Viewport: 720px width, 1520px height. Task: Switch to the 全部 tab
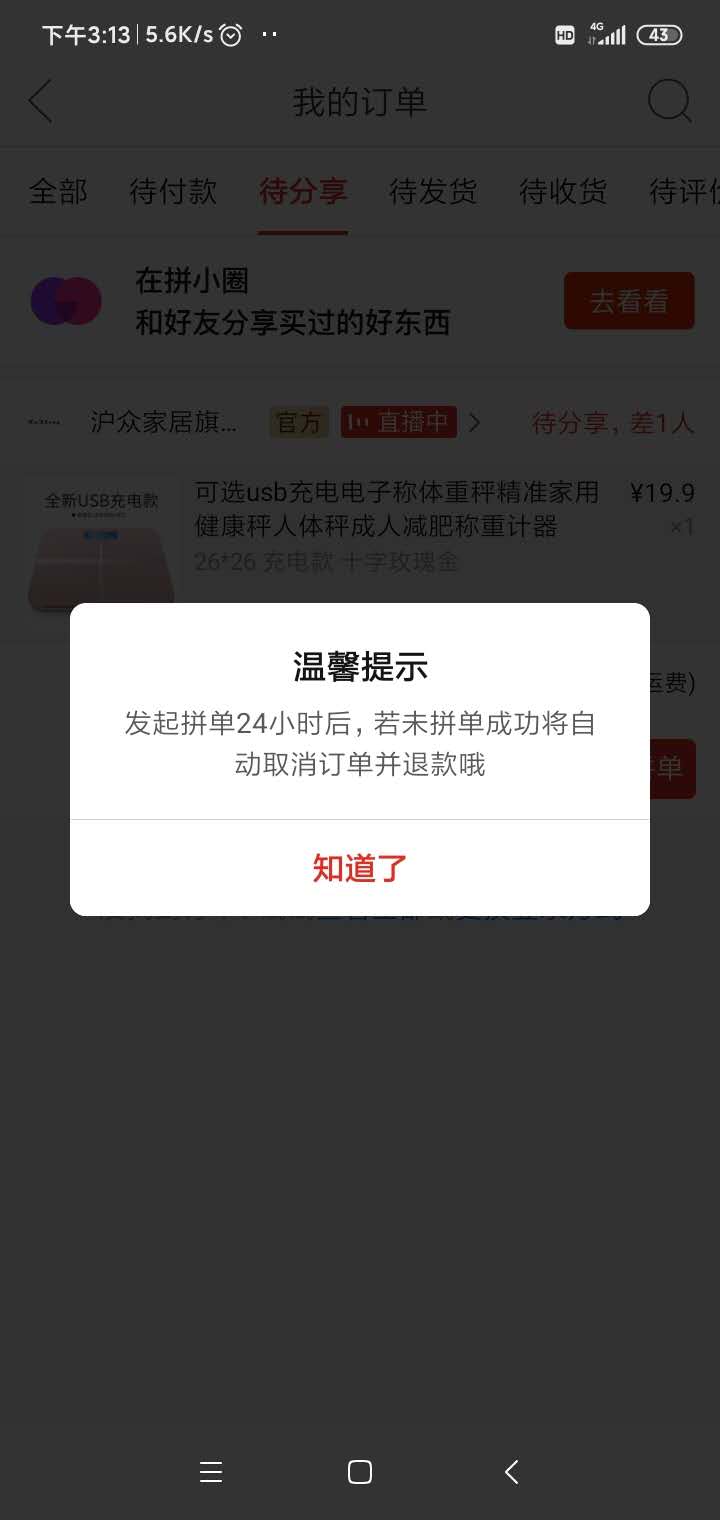58,191
